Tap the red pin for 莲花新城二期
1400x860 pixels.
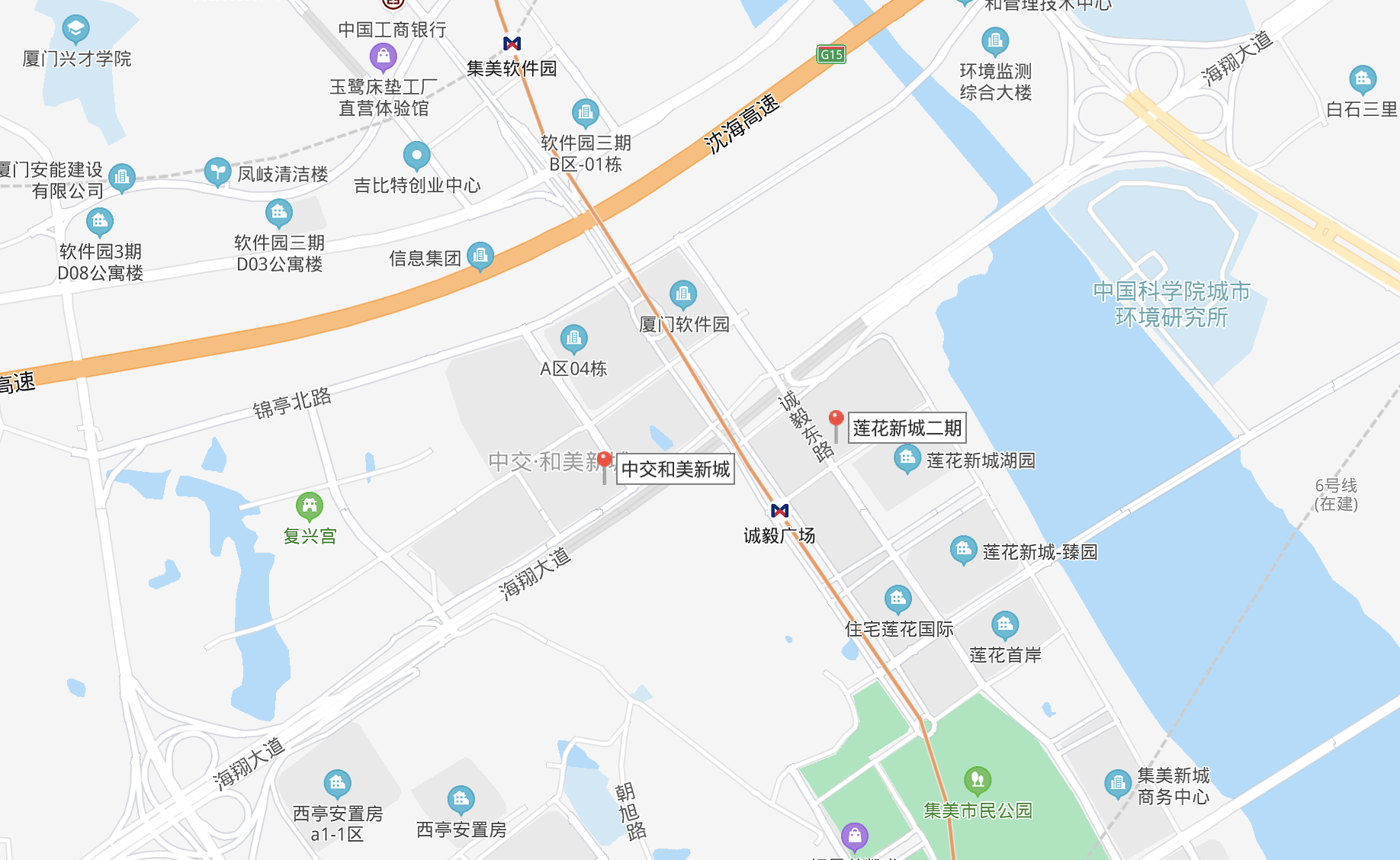pyautogui.click(x=836, y=420)
